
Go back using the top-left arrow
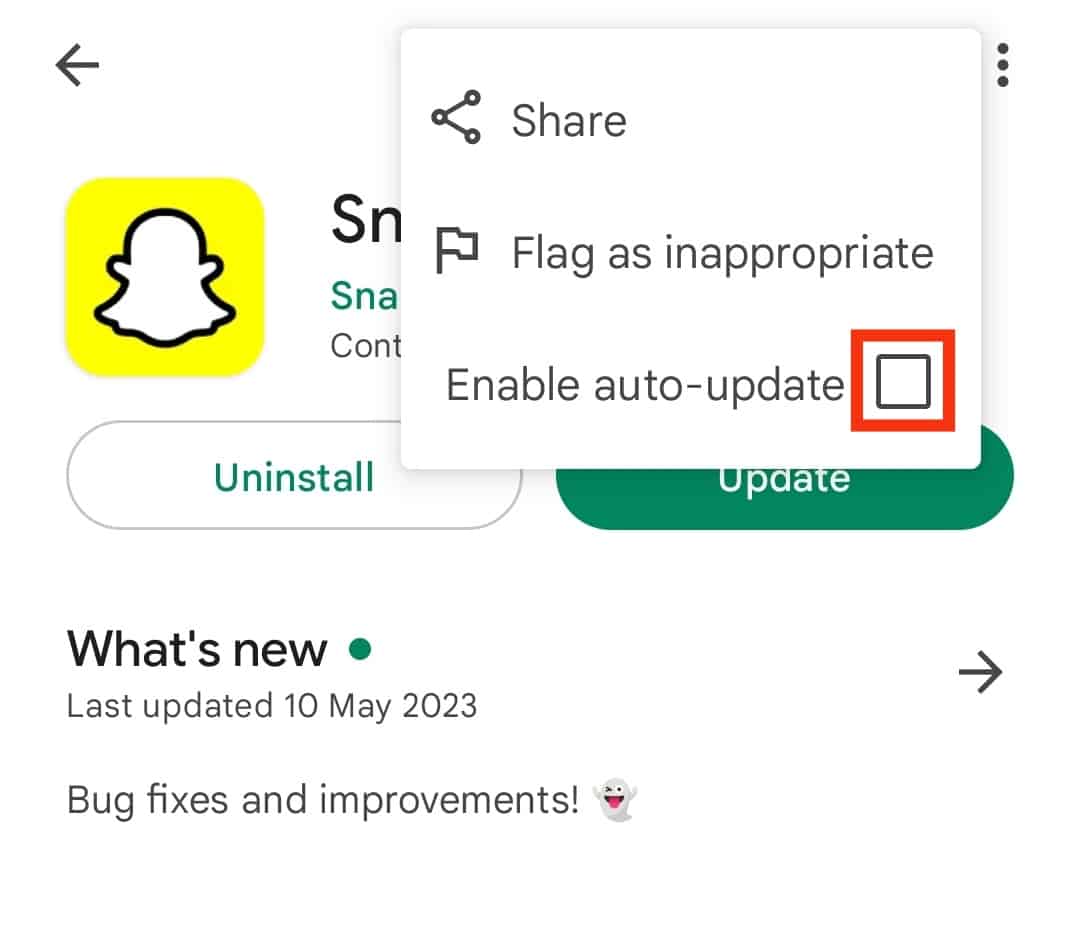click(77, 66)
